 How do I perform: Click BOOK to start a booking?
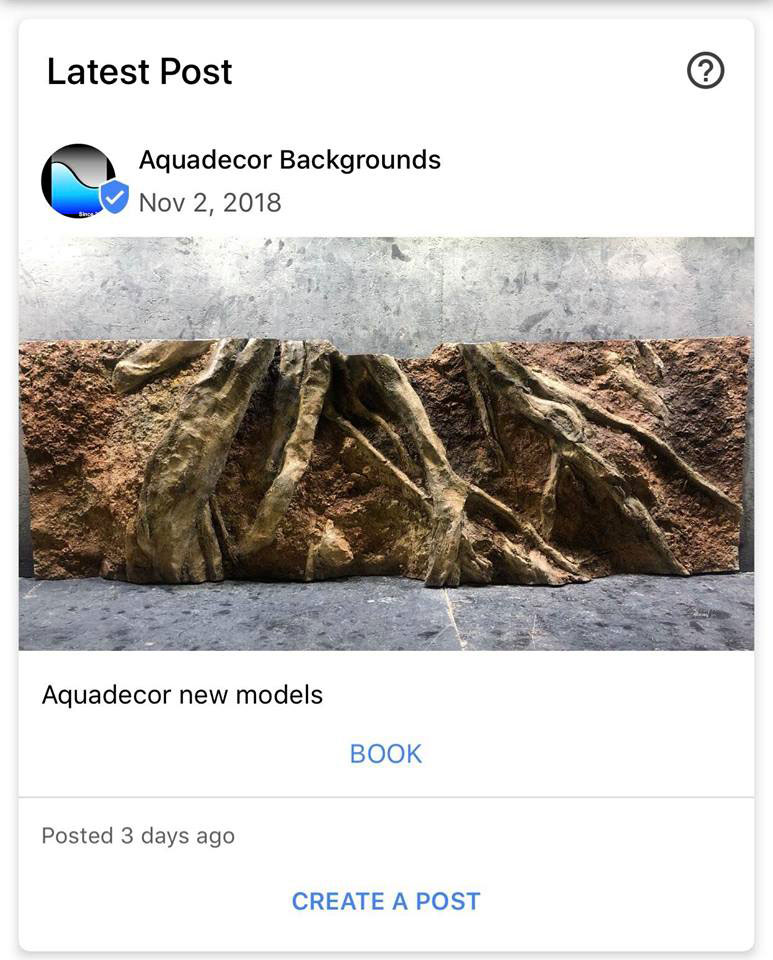386,753
